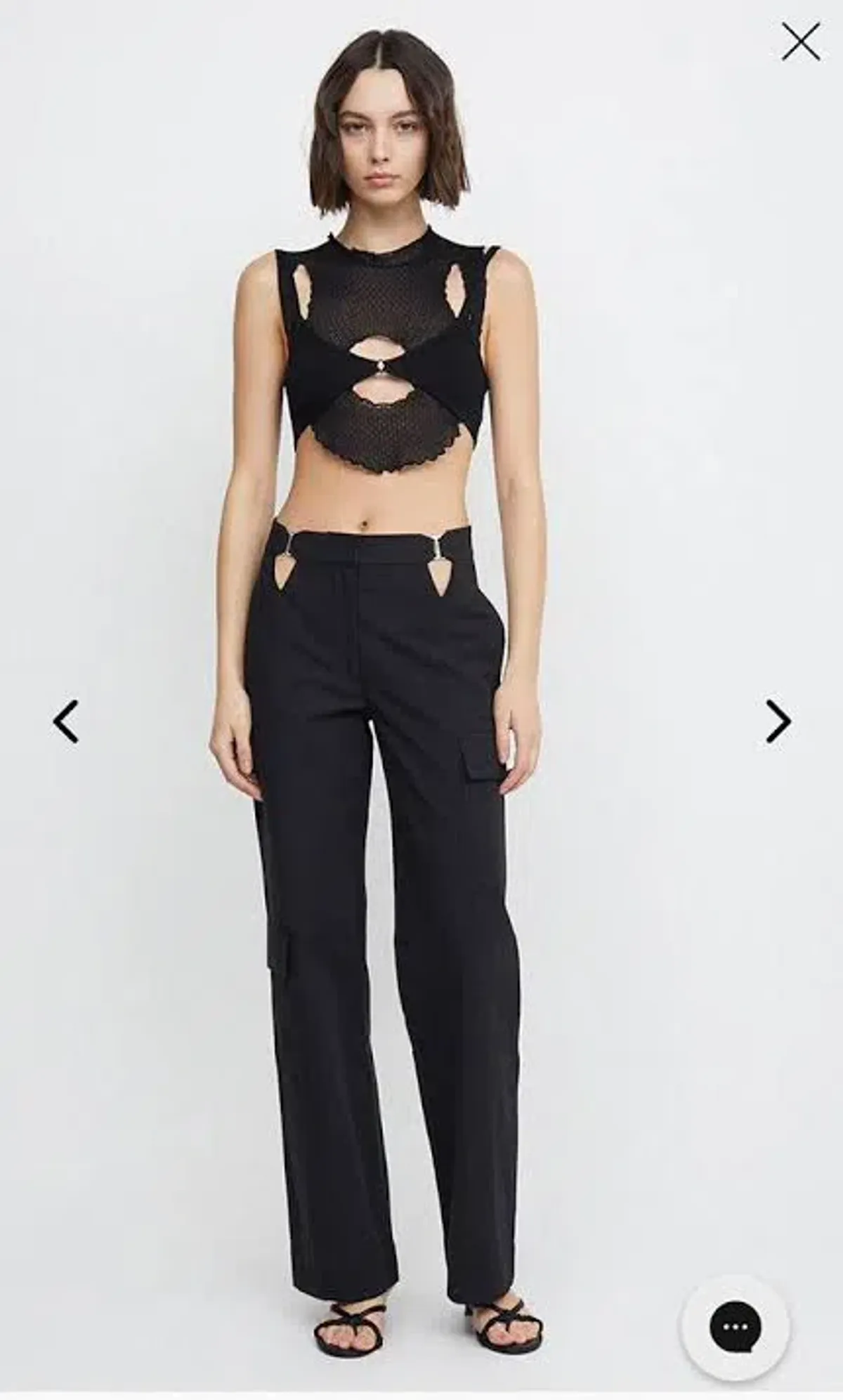
Task: Close the full-screen product image viewer
Action: (801, 44)
